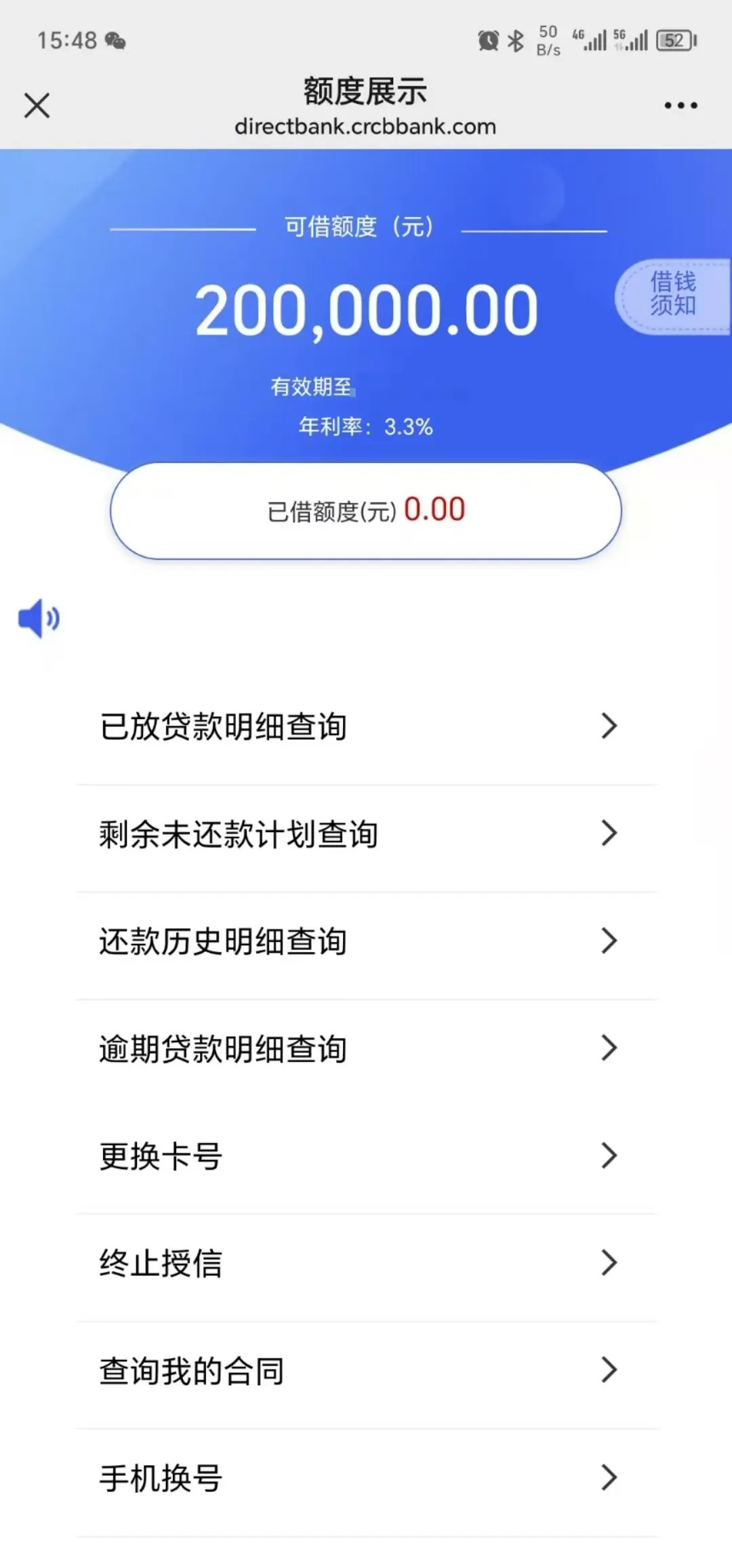
Task: Expand 还款历史明细查询 via its chevron
Action: coord(608,941)
